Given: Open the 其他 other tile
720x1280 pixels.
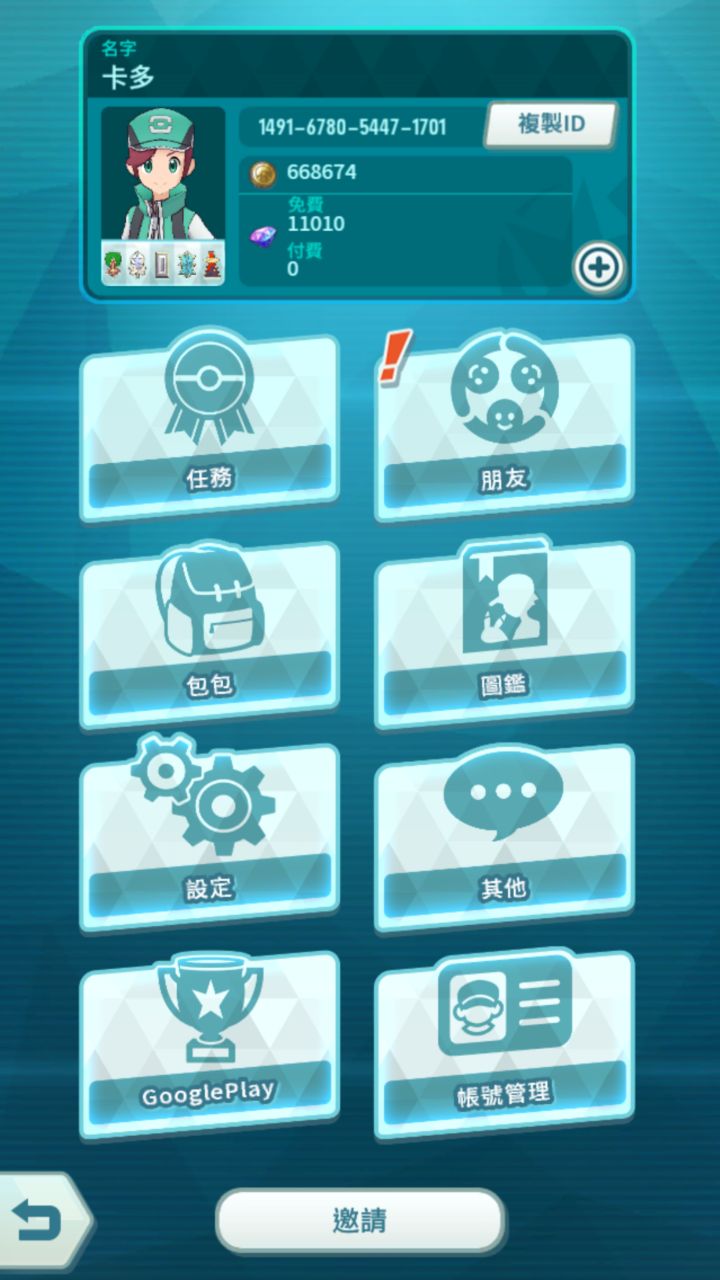Looking at the screenshot, I should pyautogui.click(x=504, y=837).
